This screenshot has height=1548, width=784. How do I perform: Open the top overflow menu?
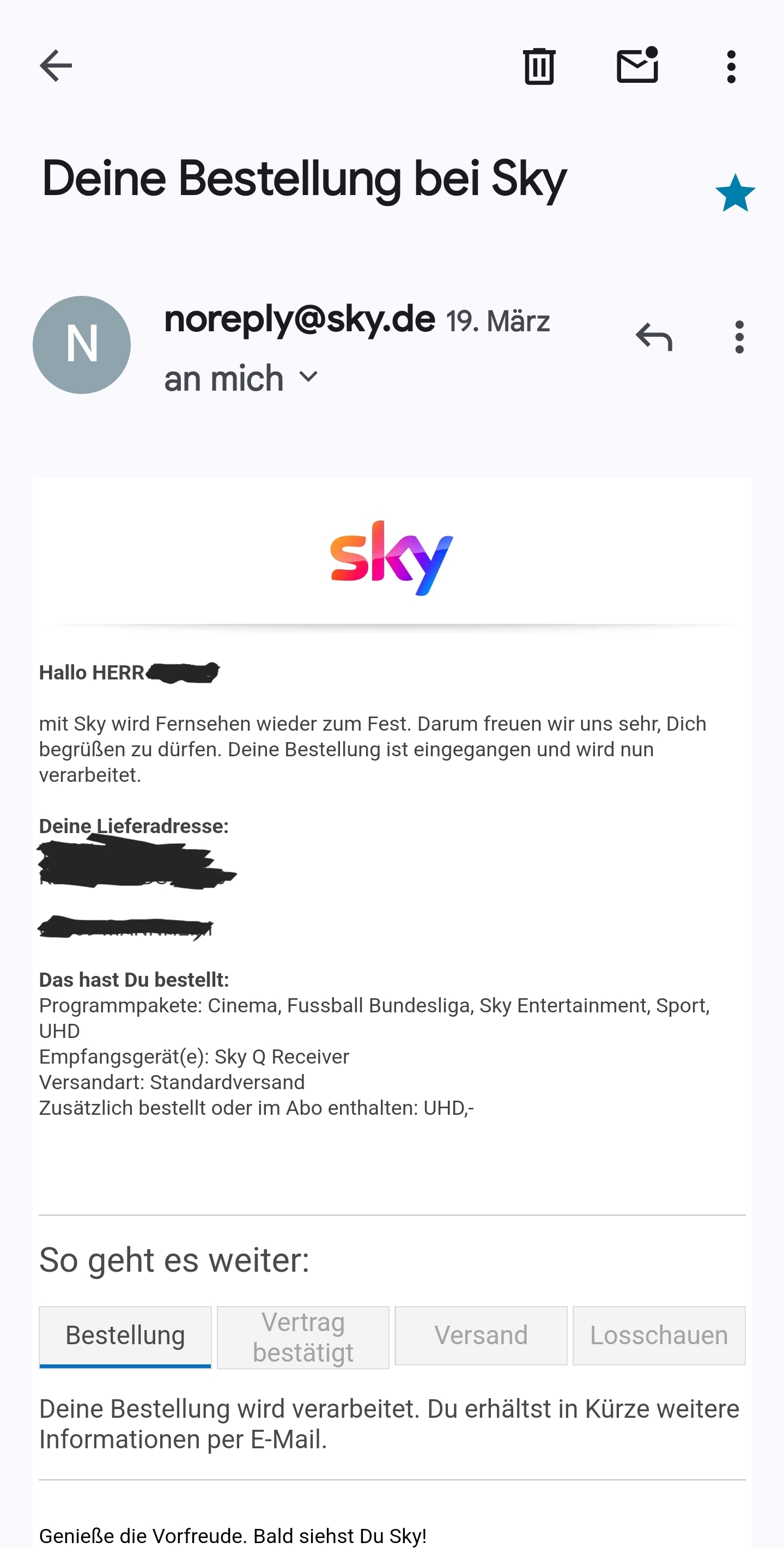click(x=731, y=66)
